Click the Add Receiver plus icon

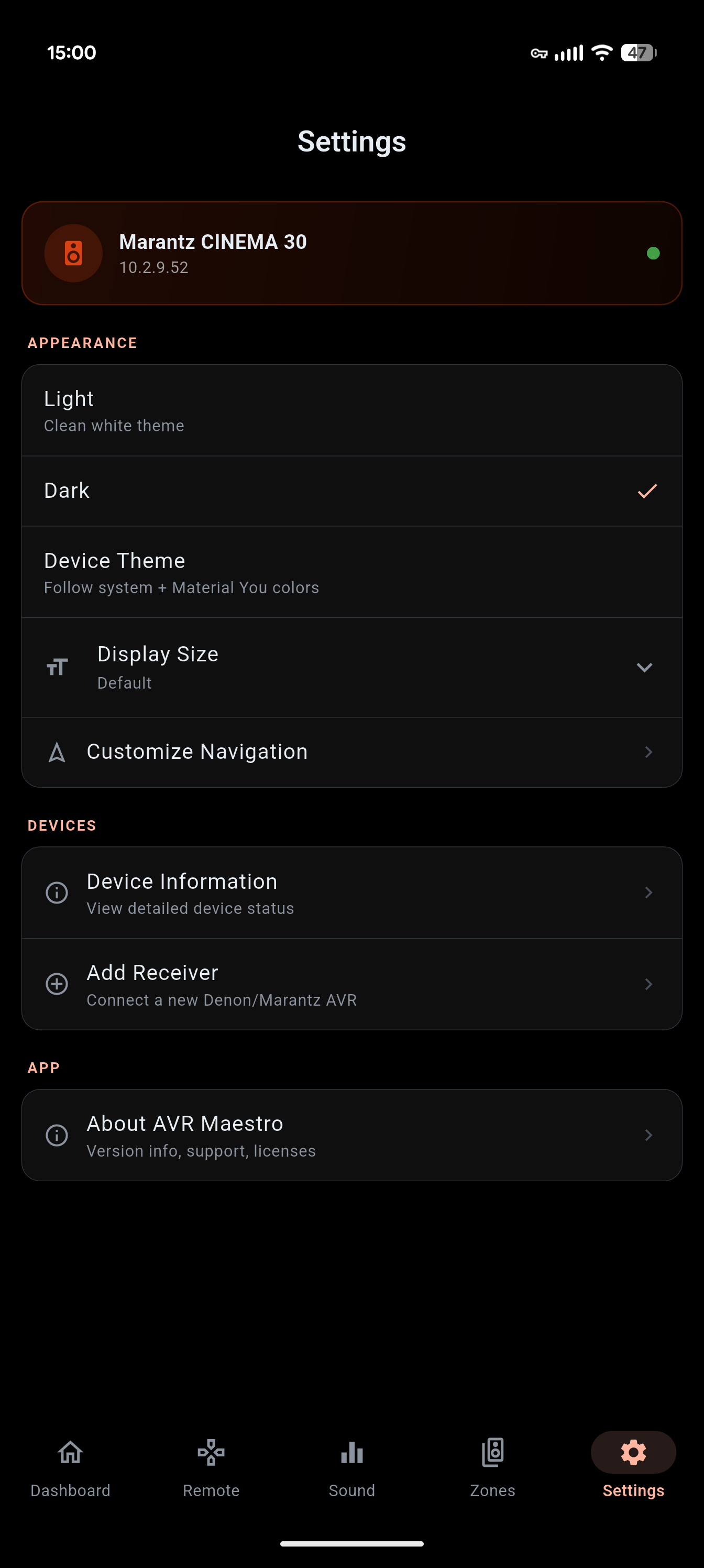(56, 984)
